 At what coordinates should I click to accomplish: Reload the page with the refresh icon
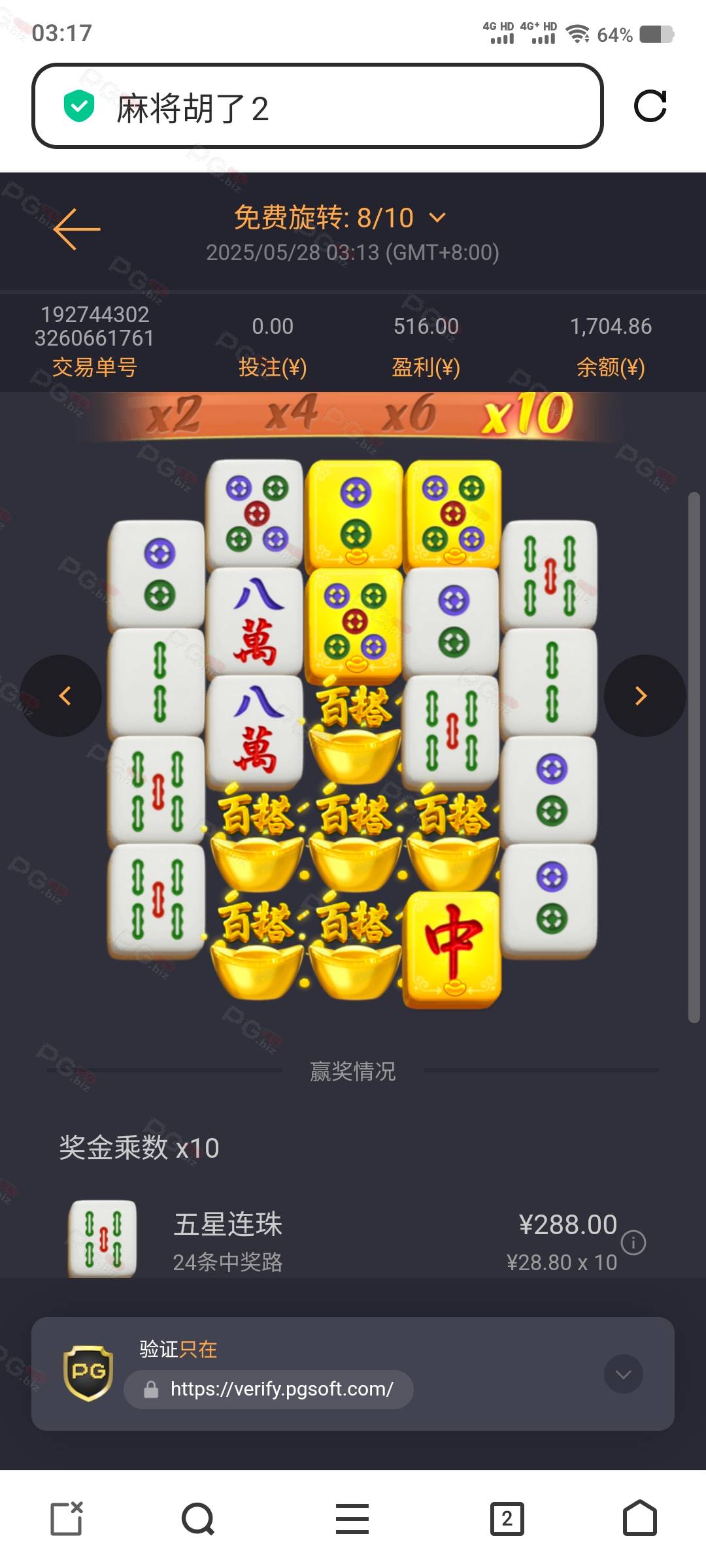click(x=650, y=106)
